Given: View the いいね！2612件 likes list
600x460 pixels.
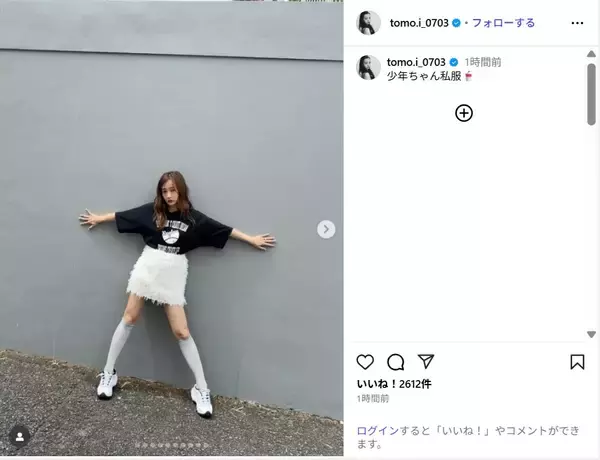Looking at the screenshot, I should point(393,384).
